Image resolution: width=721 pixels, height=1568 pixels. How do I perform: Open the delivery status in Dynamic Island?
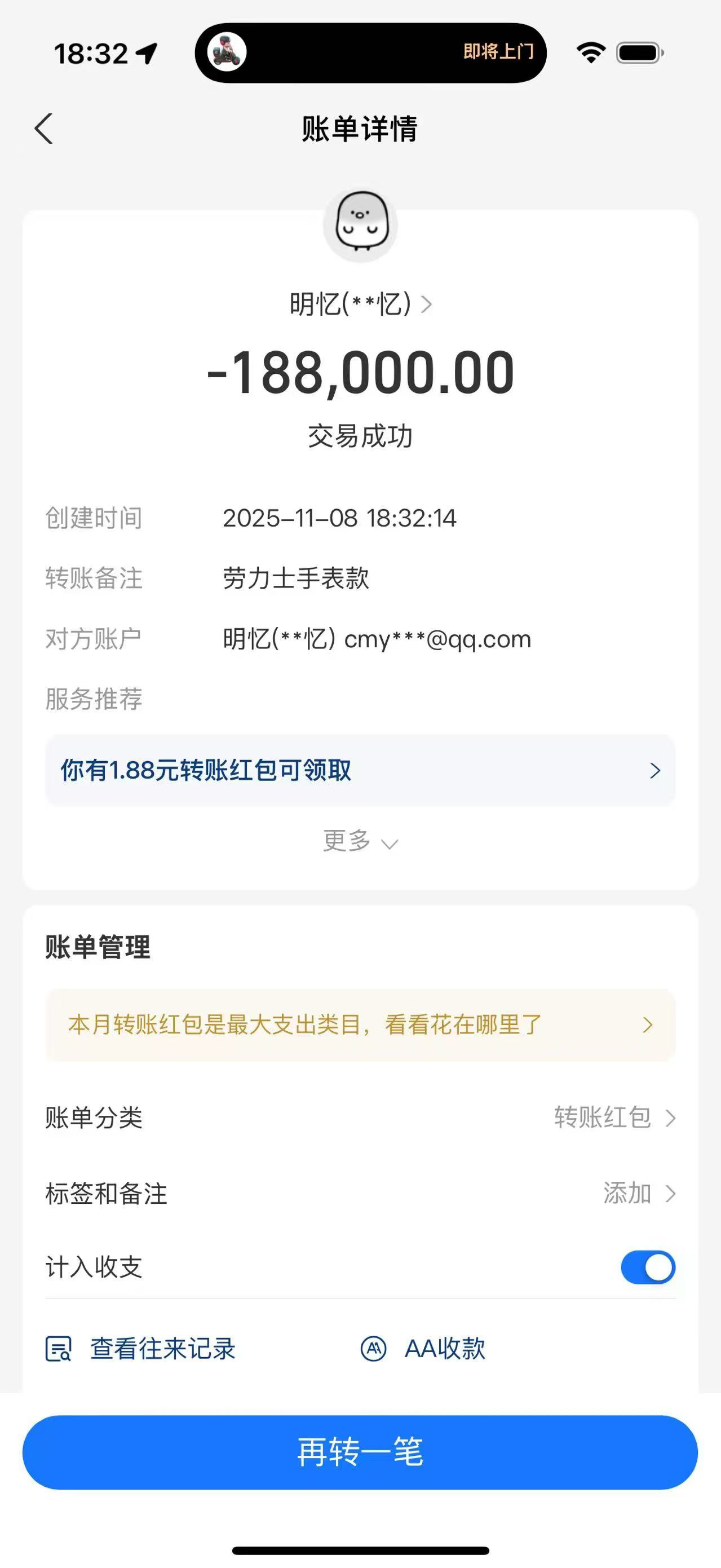[x=370, y=53]
